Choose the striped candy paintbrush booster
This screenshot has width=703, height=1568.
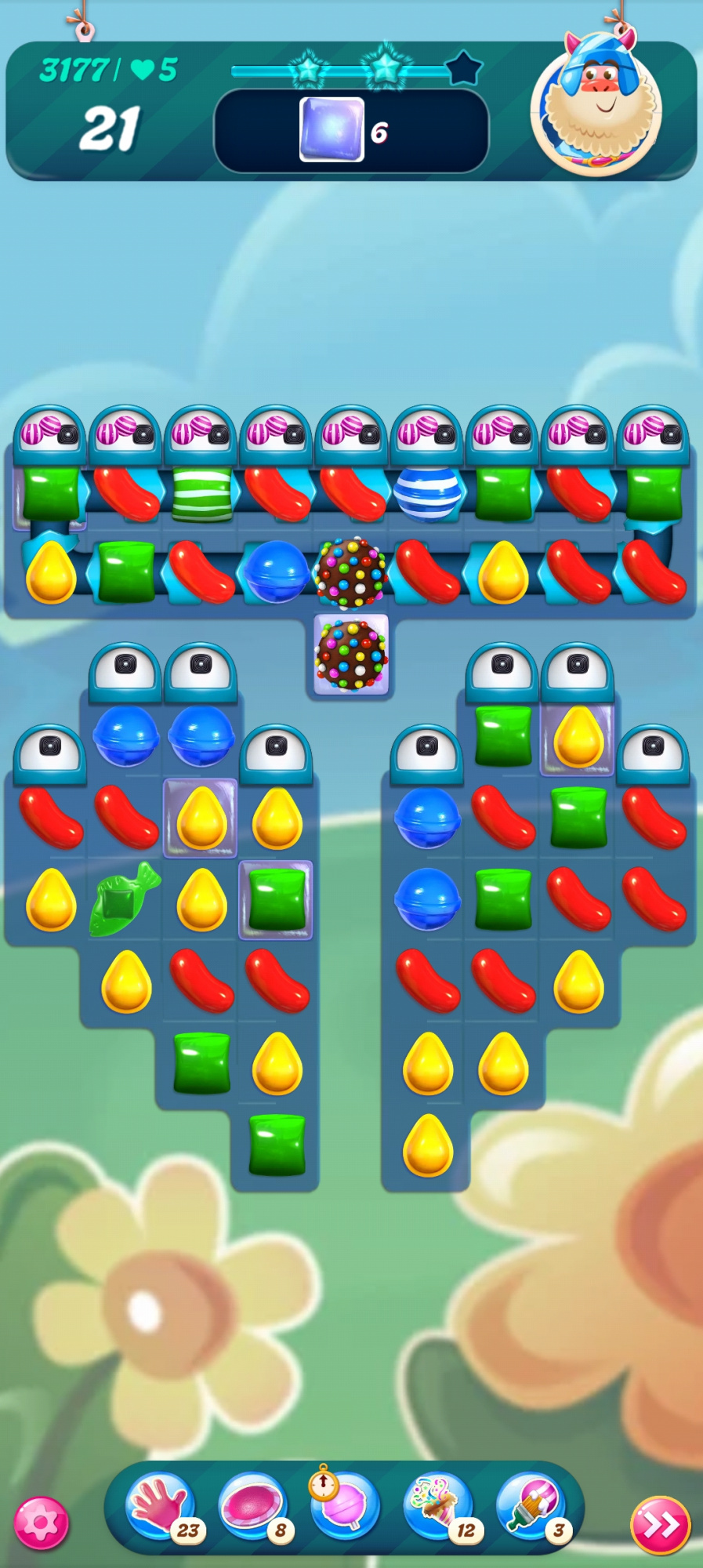pos(531,1505)
